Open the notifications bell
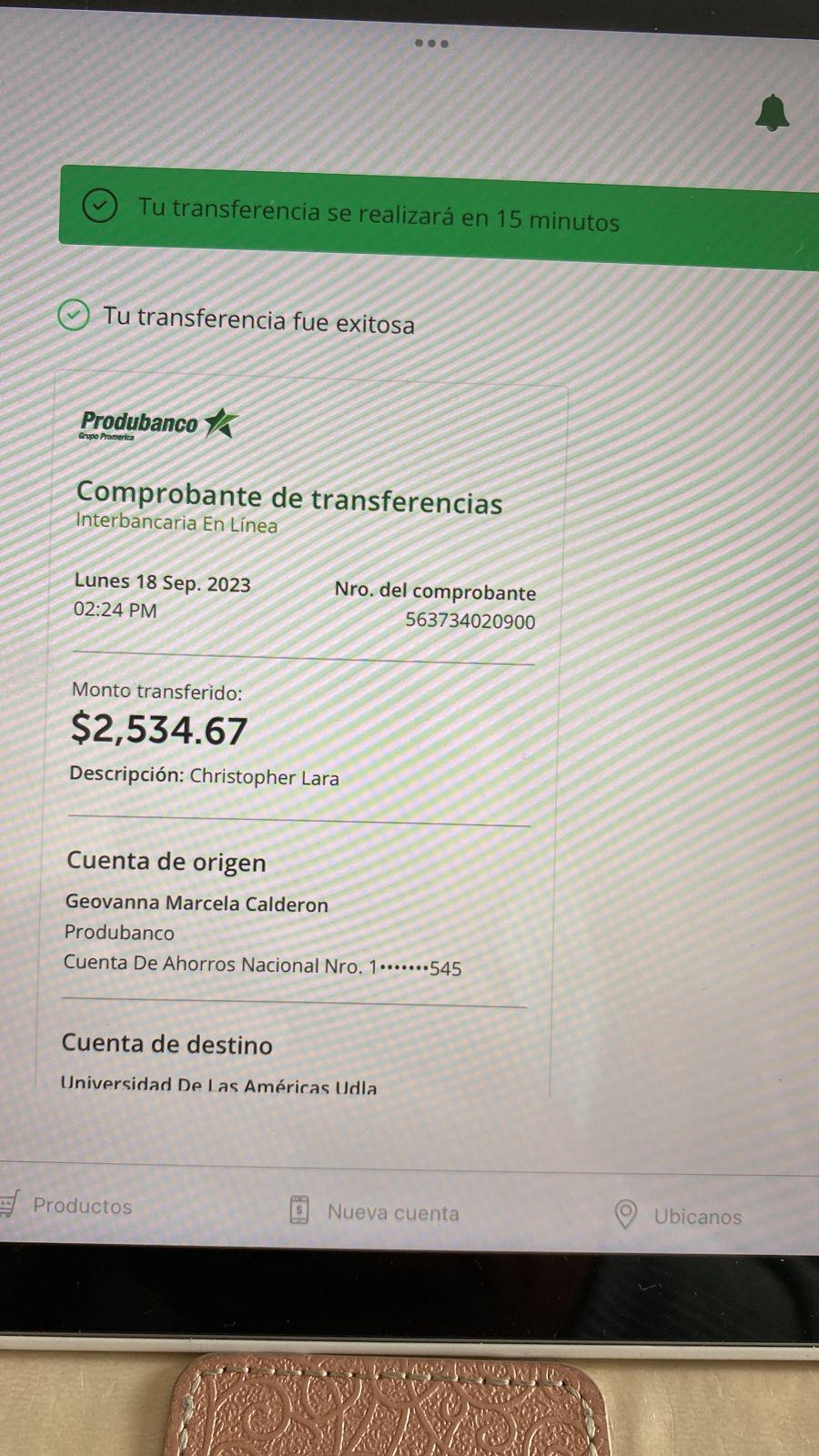Viewport: 819px width, 1456px height. point(772,113)
